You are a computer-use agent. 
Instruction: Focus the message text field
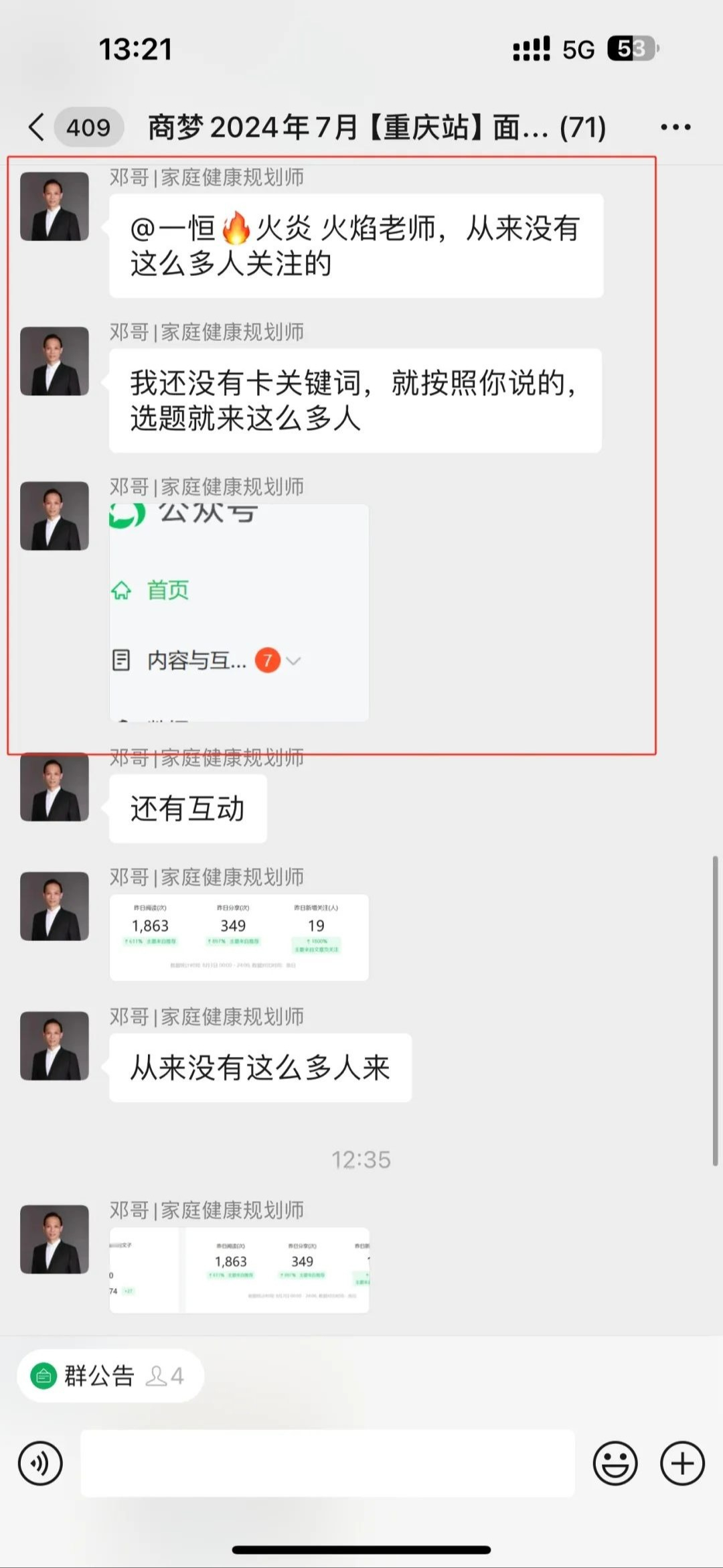point(328,1464)
